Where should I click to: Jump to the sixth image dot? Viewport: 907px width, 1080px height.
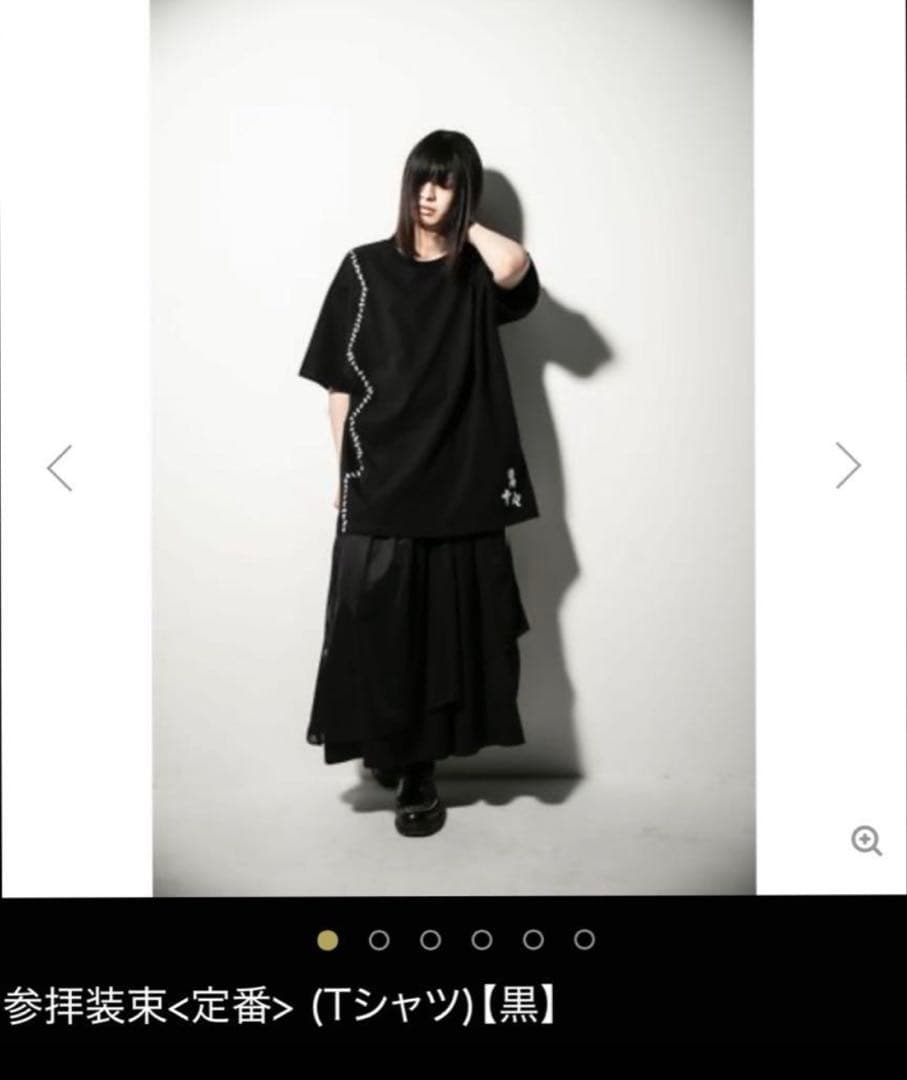[585, 939]
